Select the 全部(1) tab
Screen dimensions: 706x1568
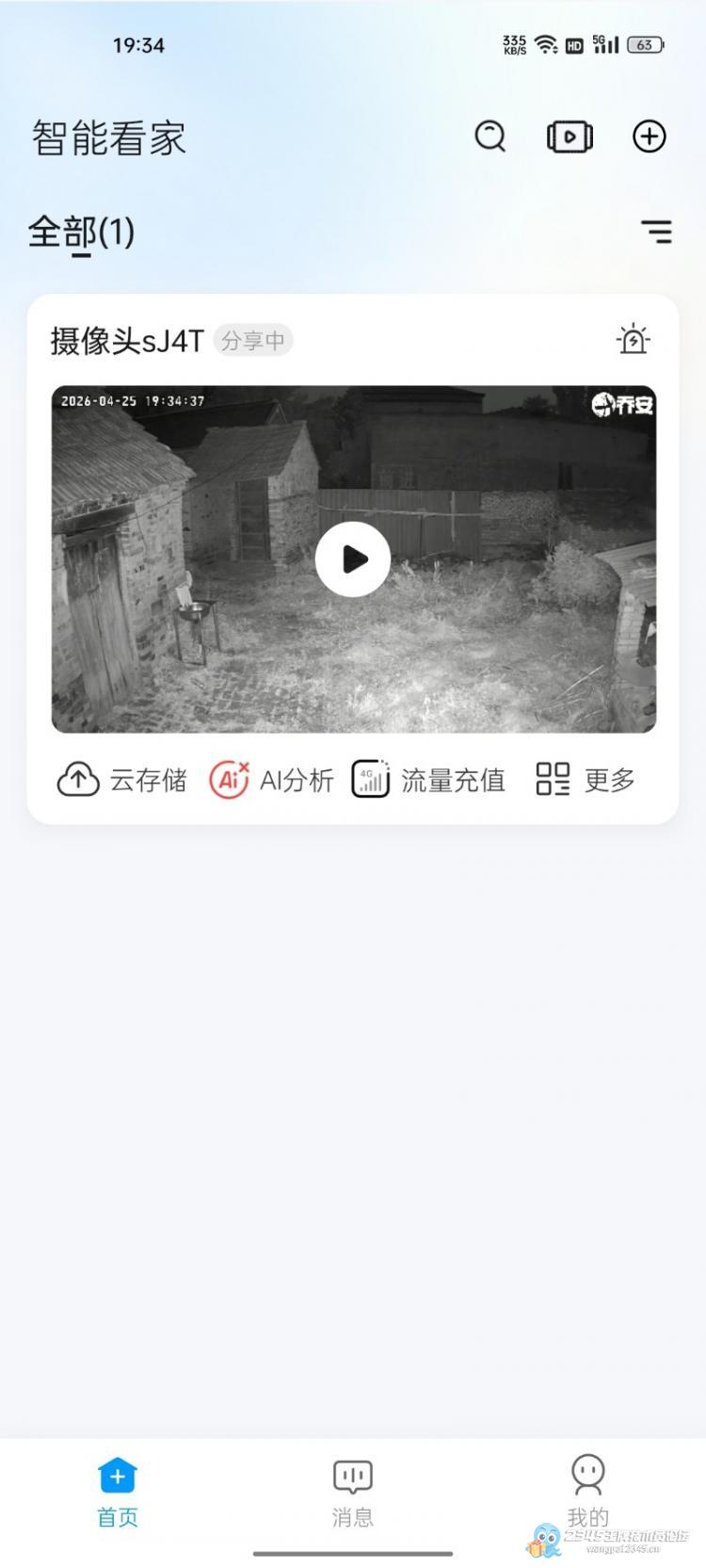(82, 232)
